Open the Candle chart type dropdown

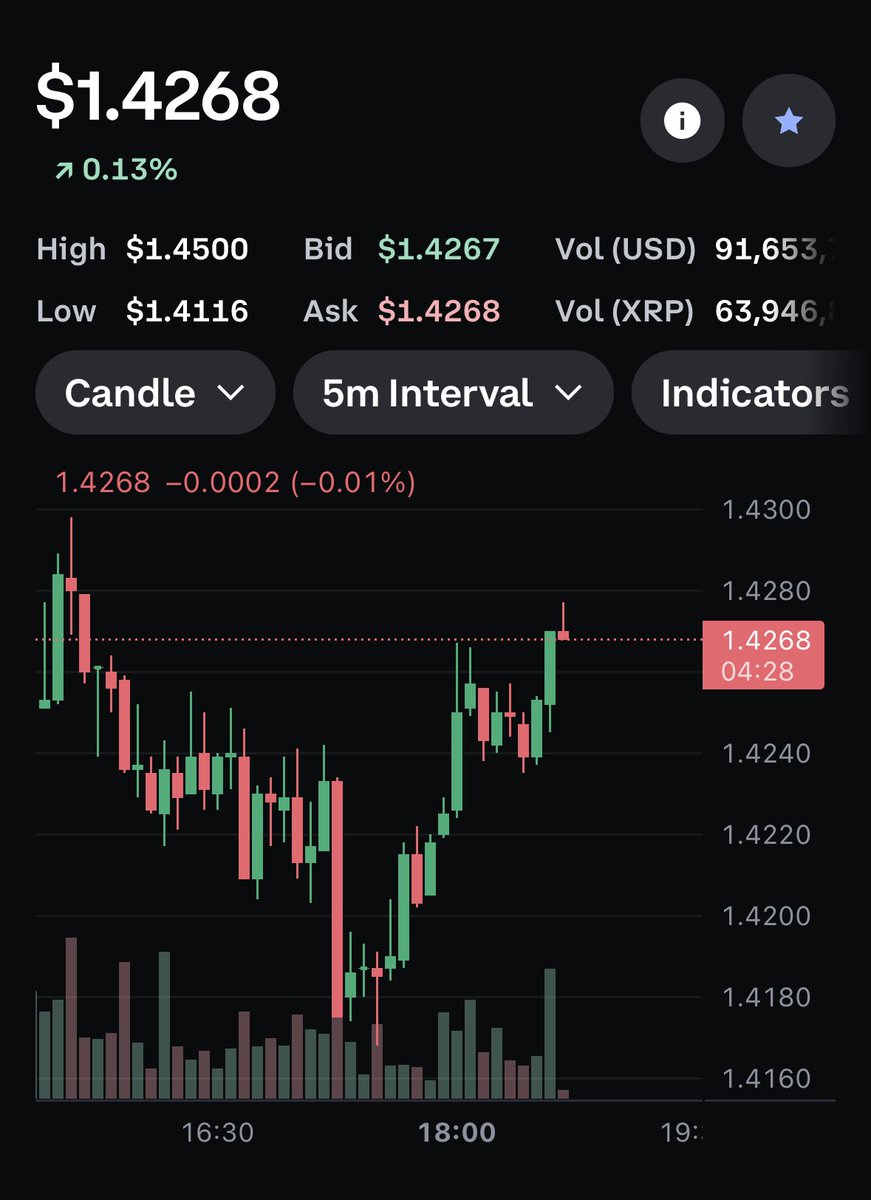point(155,393)
